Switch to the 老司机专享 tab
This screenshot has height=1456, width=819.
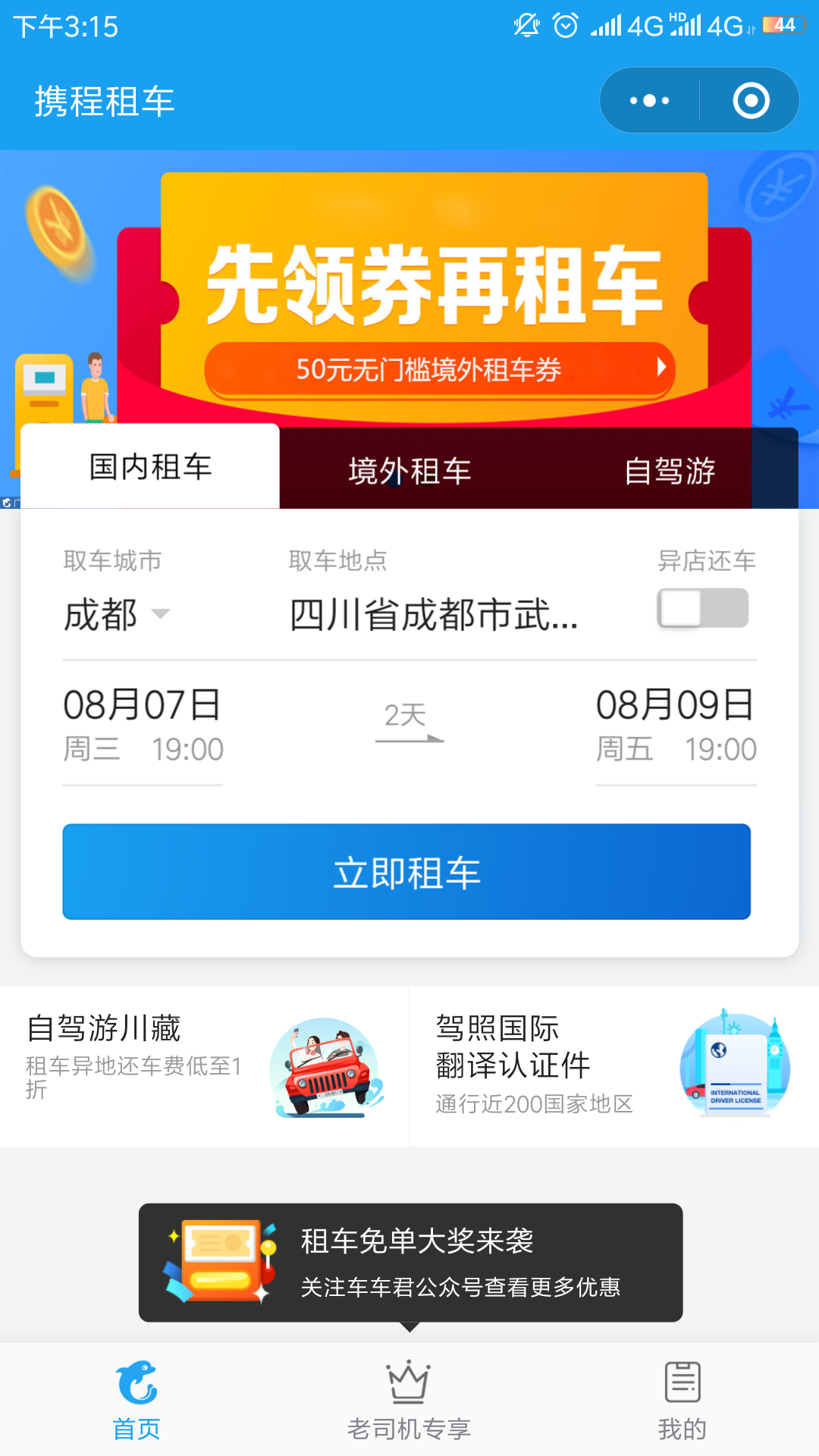click(409, 1401)
